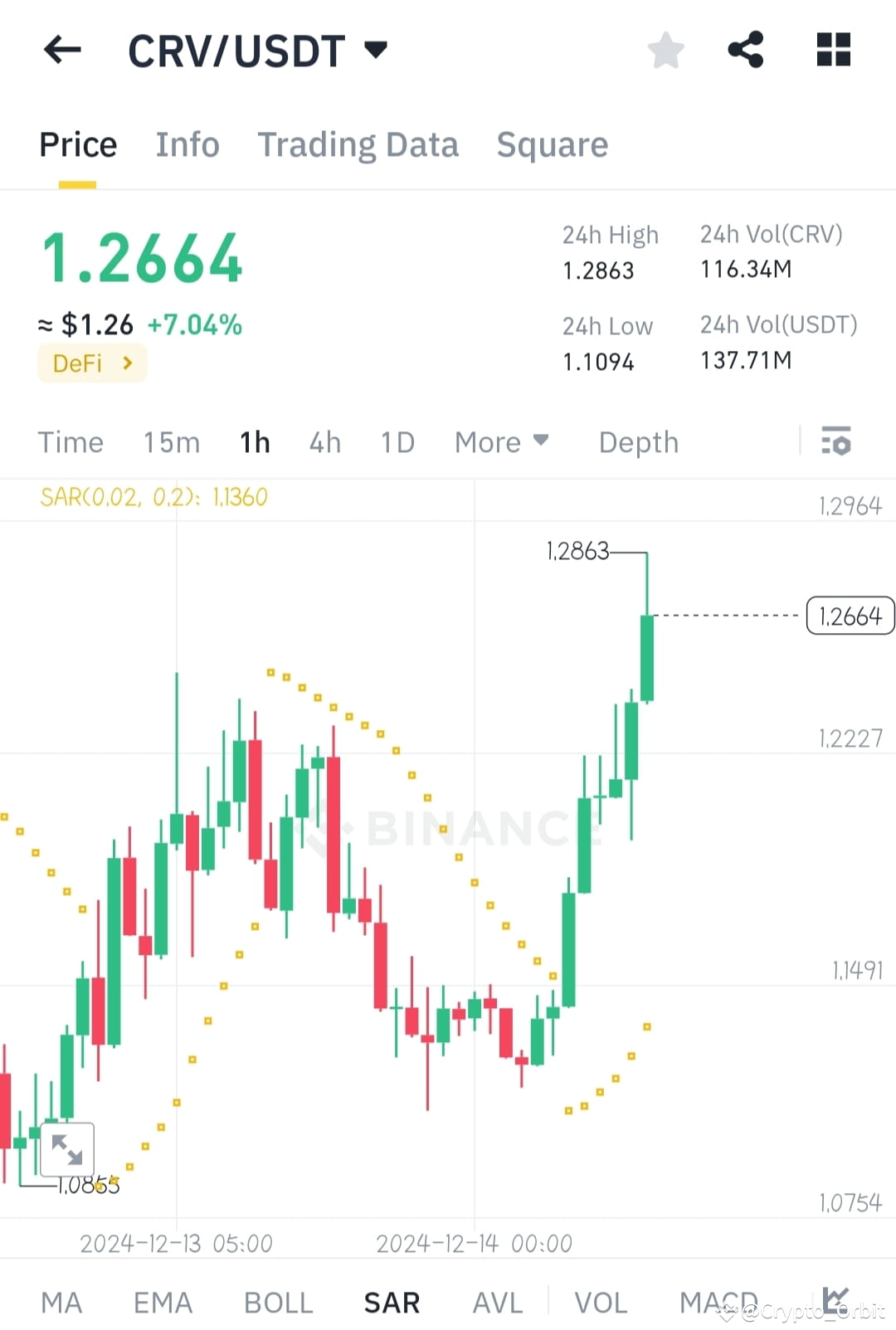The height and width of the screenshot is (1330, 896).
Task: Toggle the SAR indicator off
Action: click(391, 1303)
